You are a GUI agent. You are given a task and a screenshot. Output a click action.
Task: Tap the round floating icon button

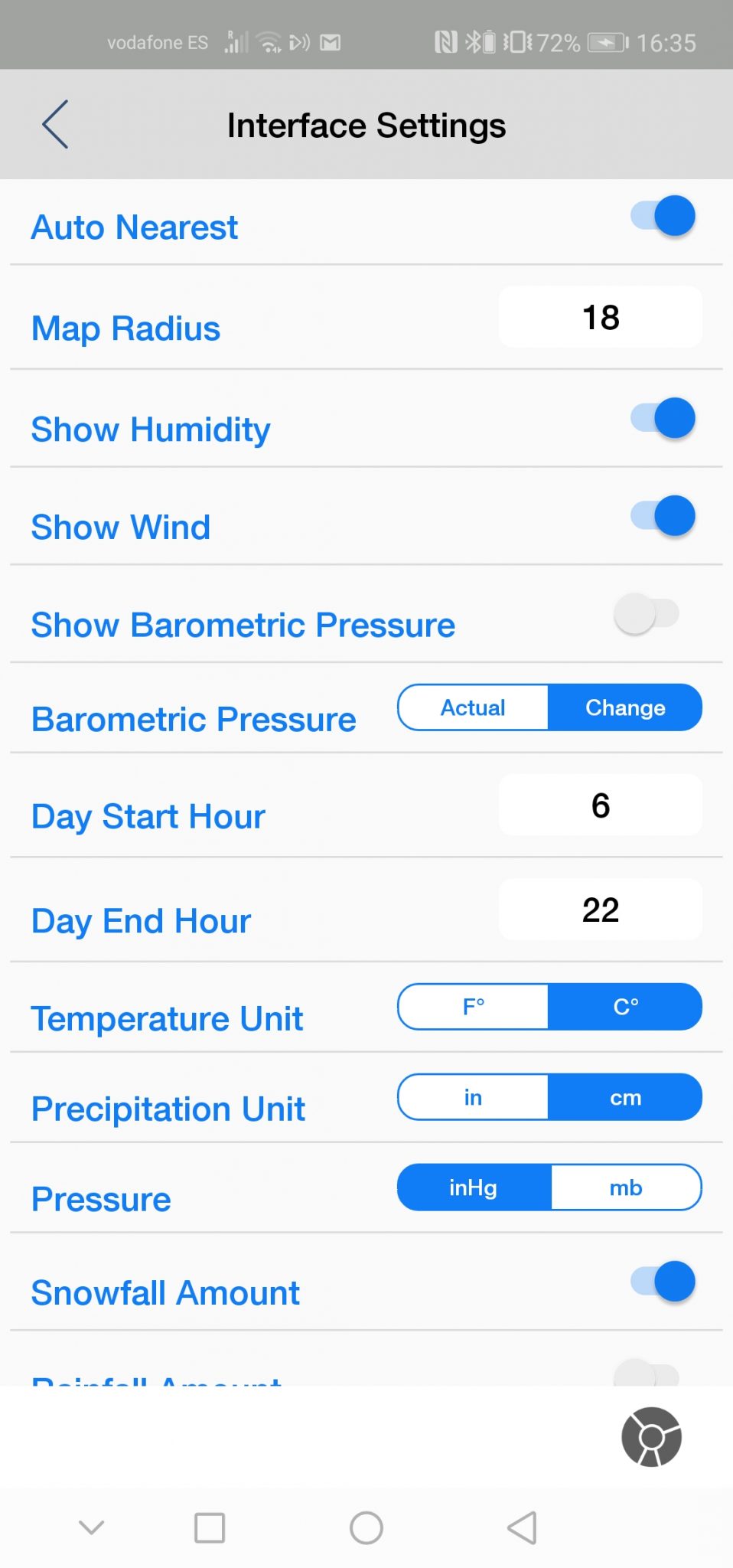(651, 1437)
